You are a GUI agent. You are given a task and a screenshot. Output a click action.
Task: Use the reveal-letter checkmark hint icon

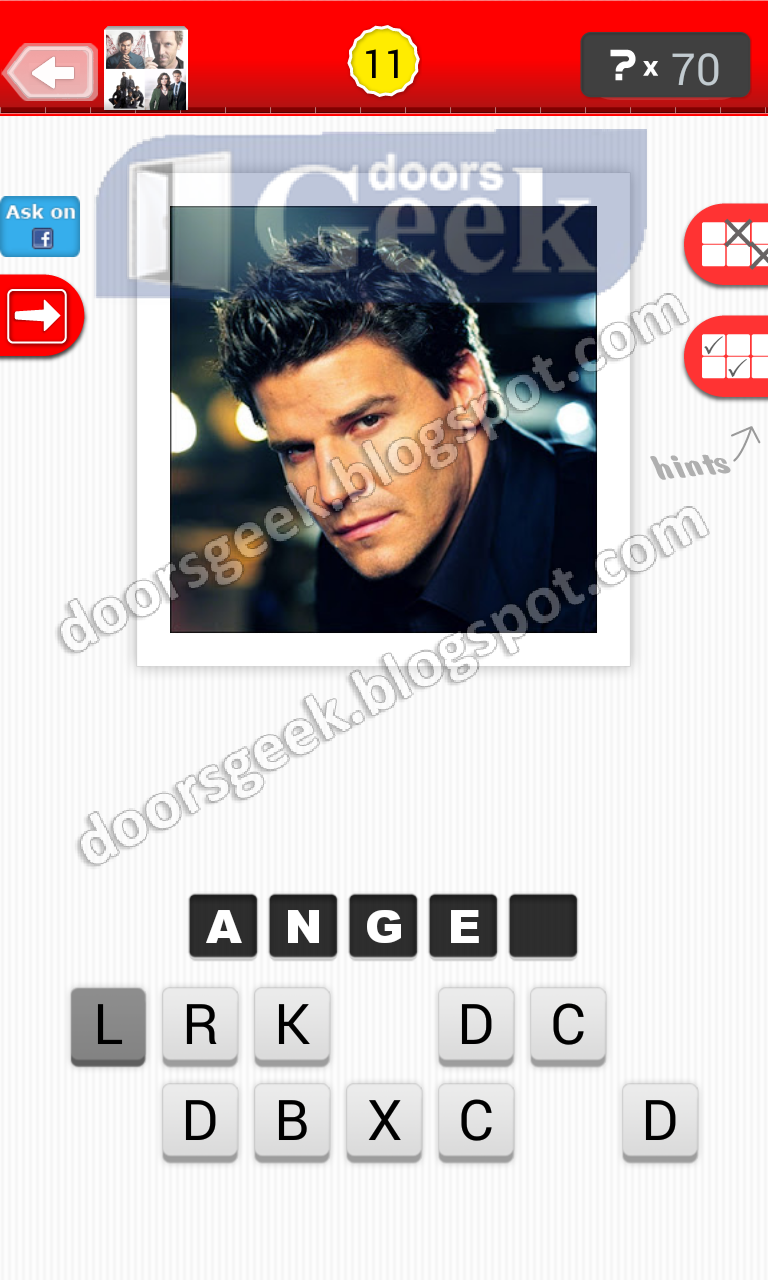click(733, 356)
